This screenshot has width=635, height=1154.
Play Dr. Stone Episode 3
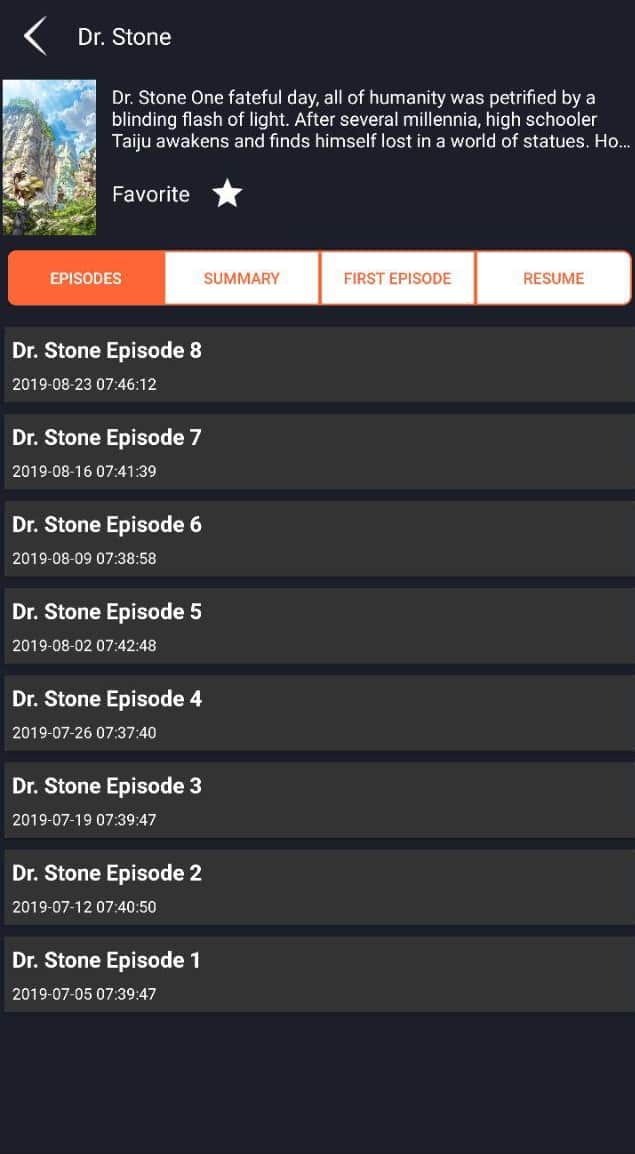click(318, 800)
